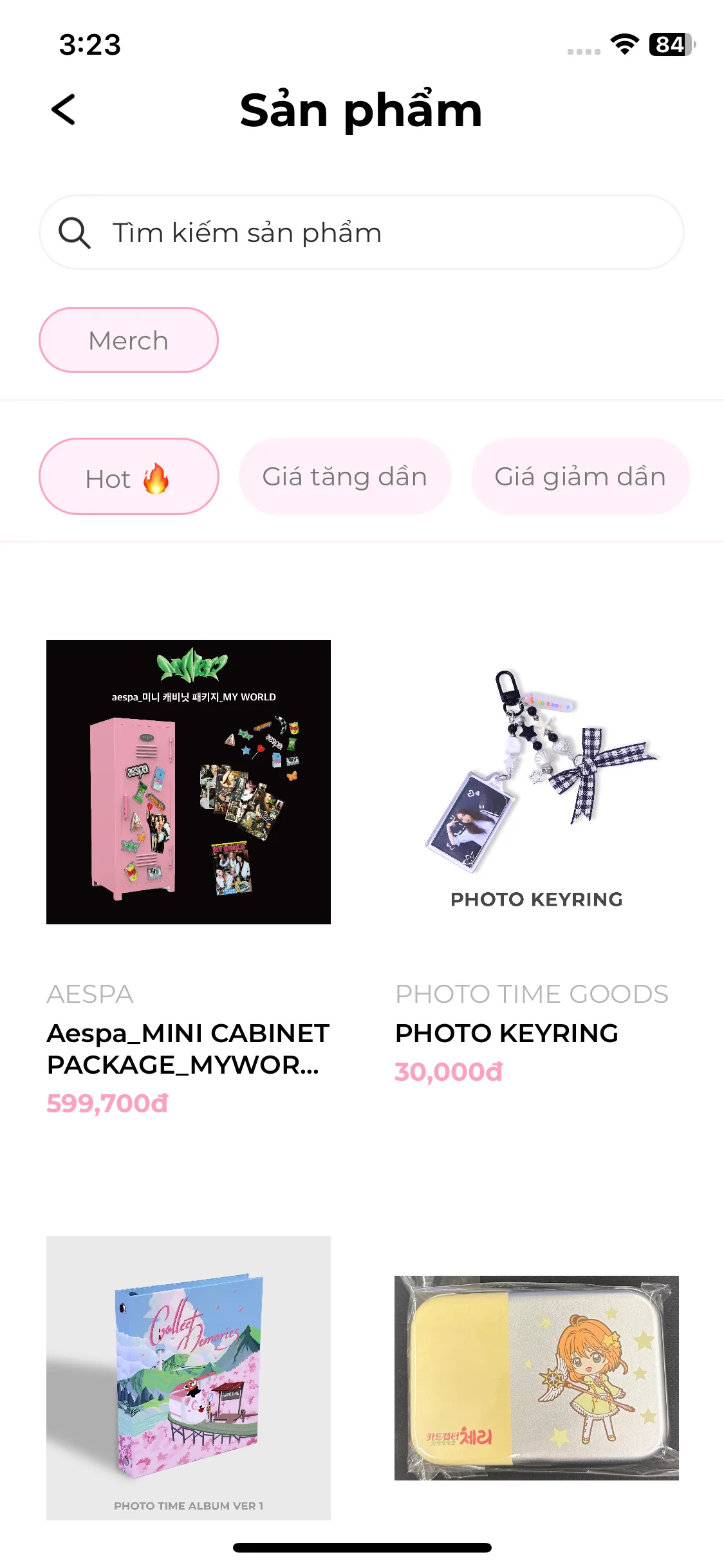Open the Cardcaptor Cherry tin case product

(x=536, y=1377)
